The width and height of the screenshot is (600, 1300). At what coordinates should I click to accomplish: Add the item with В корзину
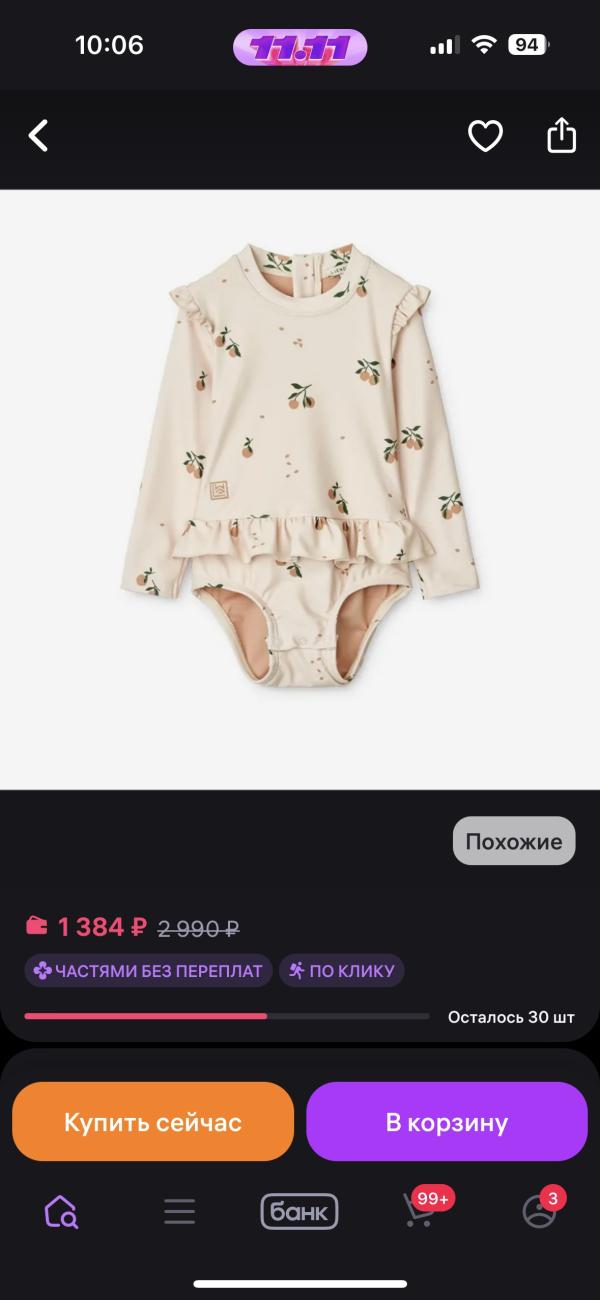[447, 1122]
